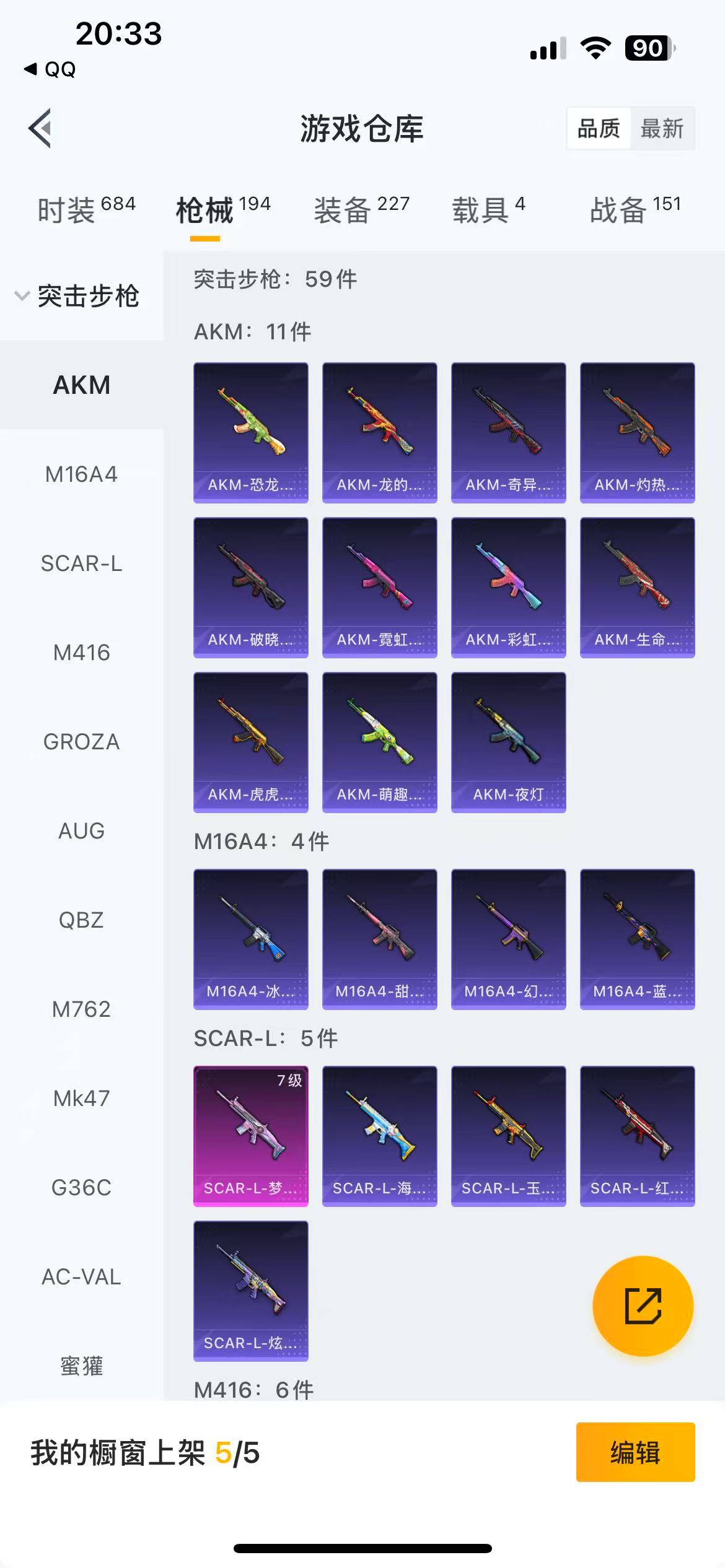The width and height of the screenshot is (725, 1568).
Task: Select M16A4 in the weapon sidebar
Action: point(81,474)
